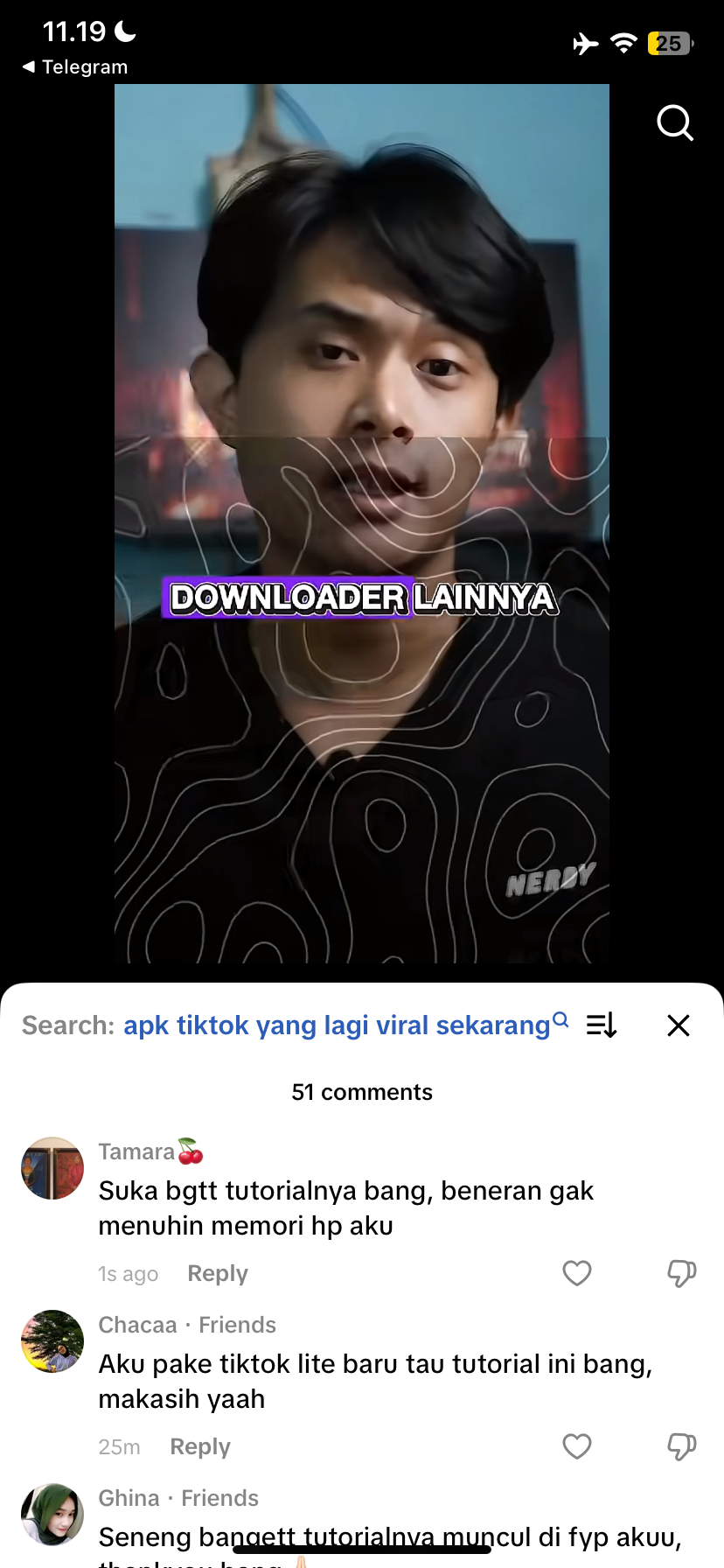This screenshot has height=1568, width=724.
Task: Search 'apk tiktok yang lagi viral sekarang'
Action: click(338, 1025)
